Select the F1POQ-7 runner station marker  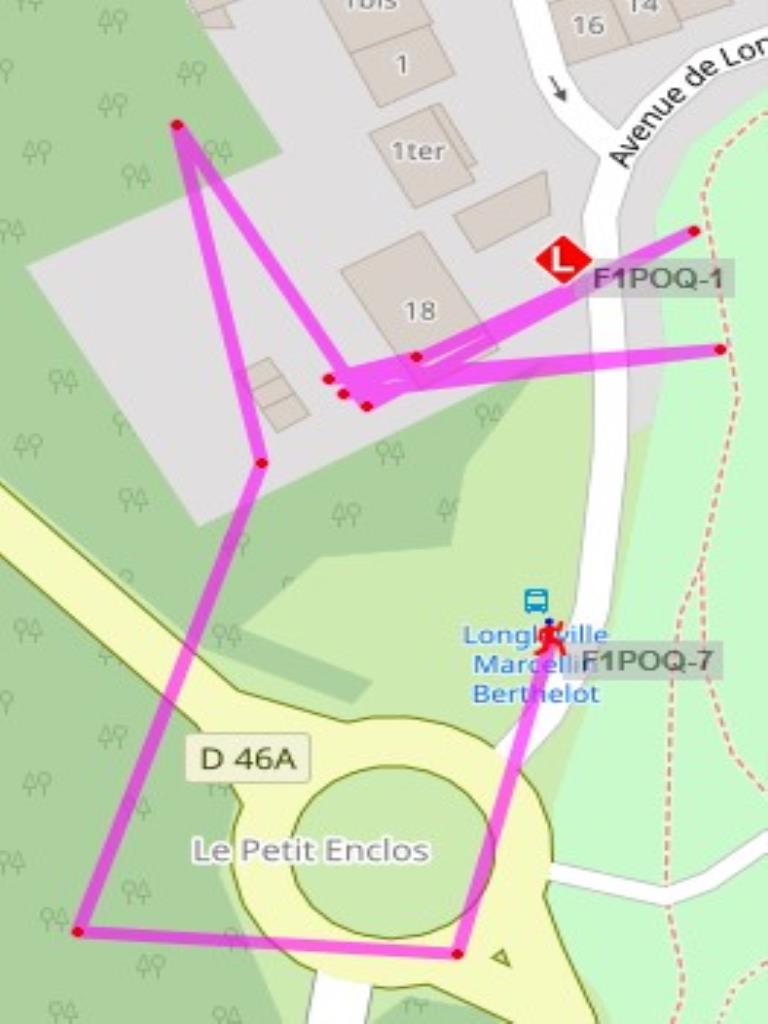click(x=549, y=637)
